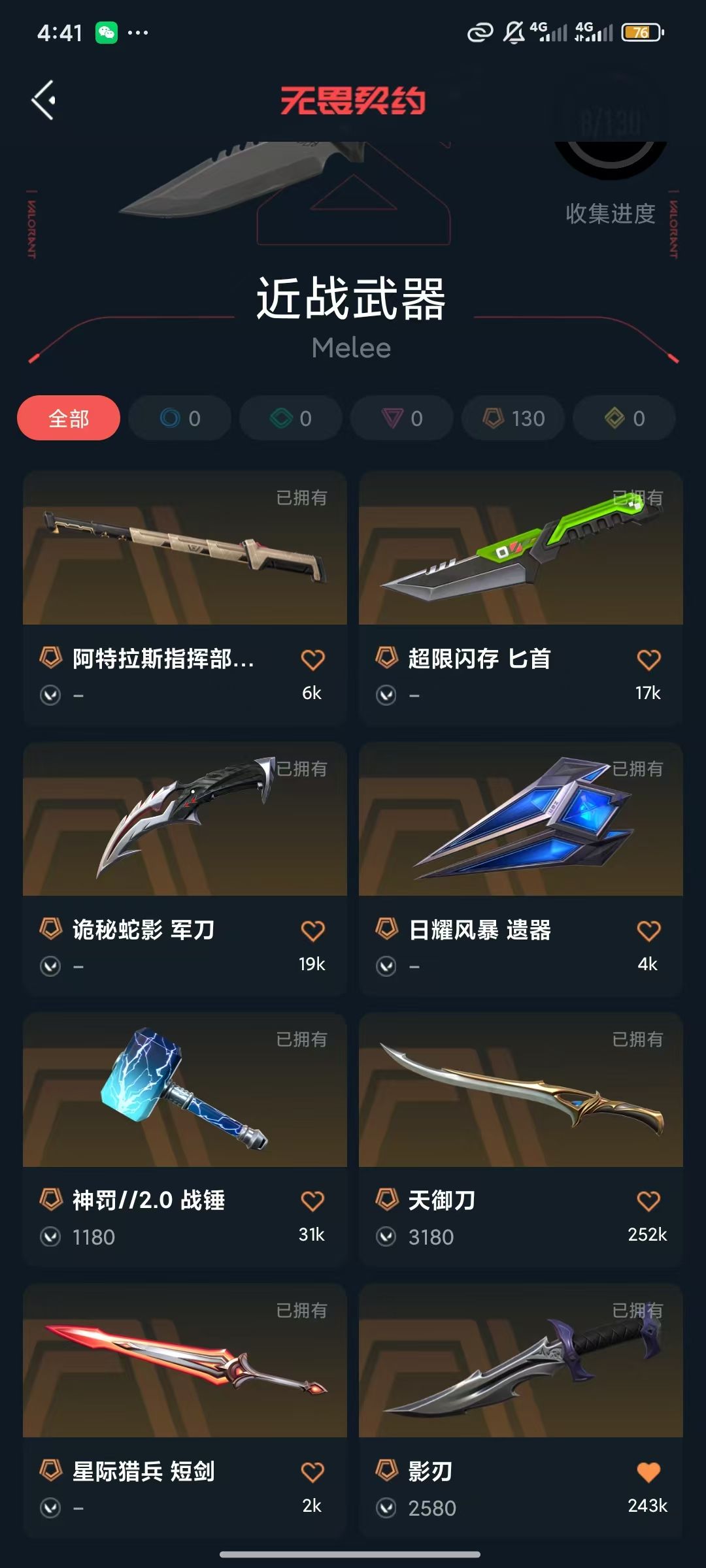Like 神罚//2.0 战锤 with its heart
Viewport: 706px width, 1568px height.
pos(312,1201)
